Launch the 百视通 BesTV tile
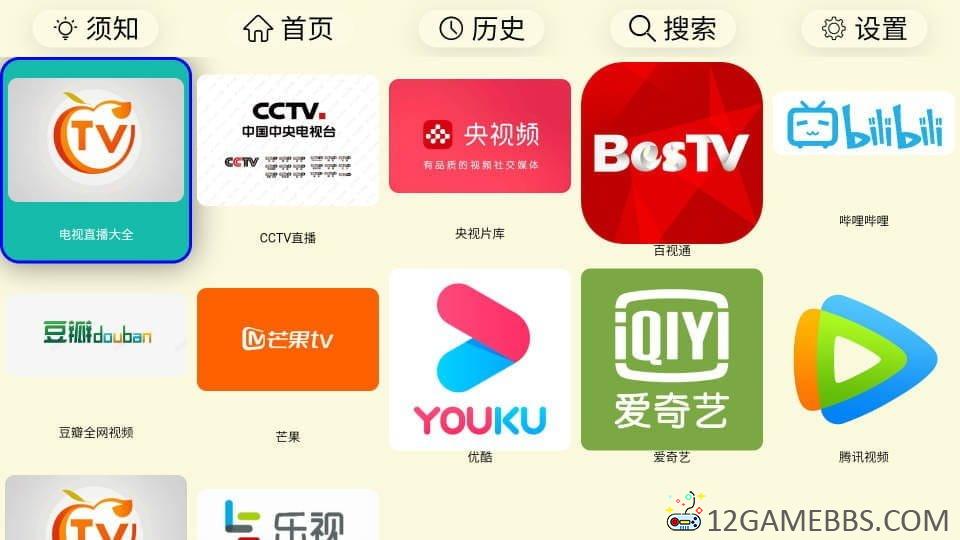960x540 pixels. coord(672,153)
